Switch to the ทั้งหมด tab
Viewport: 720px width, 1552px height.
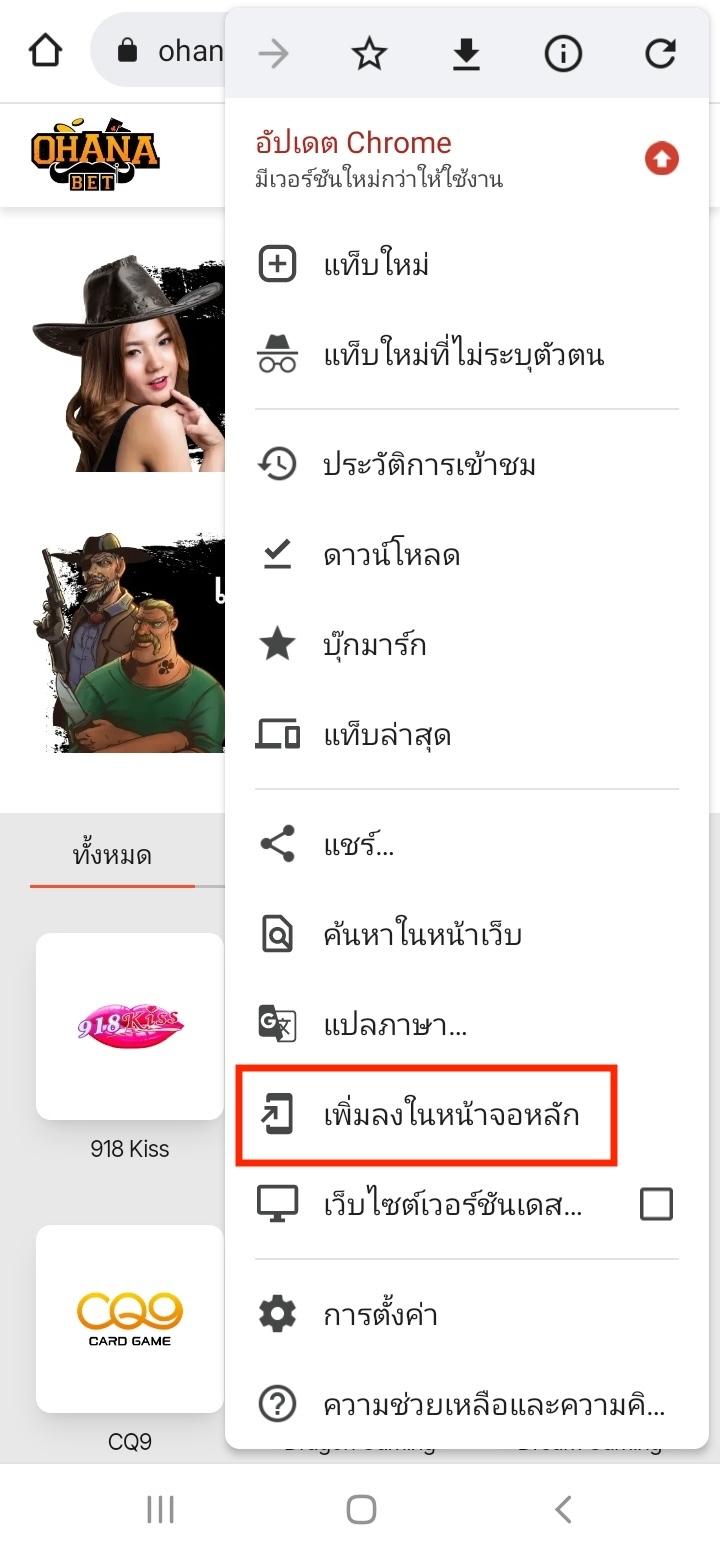pyautogui.click(x=113, y=854)
